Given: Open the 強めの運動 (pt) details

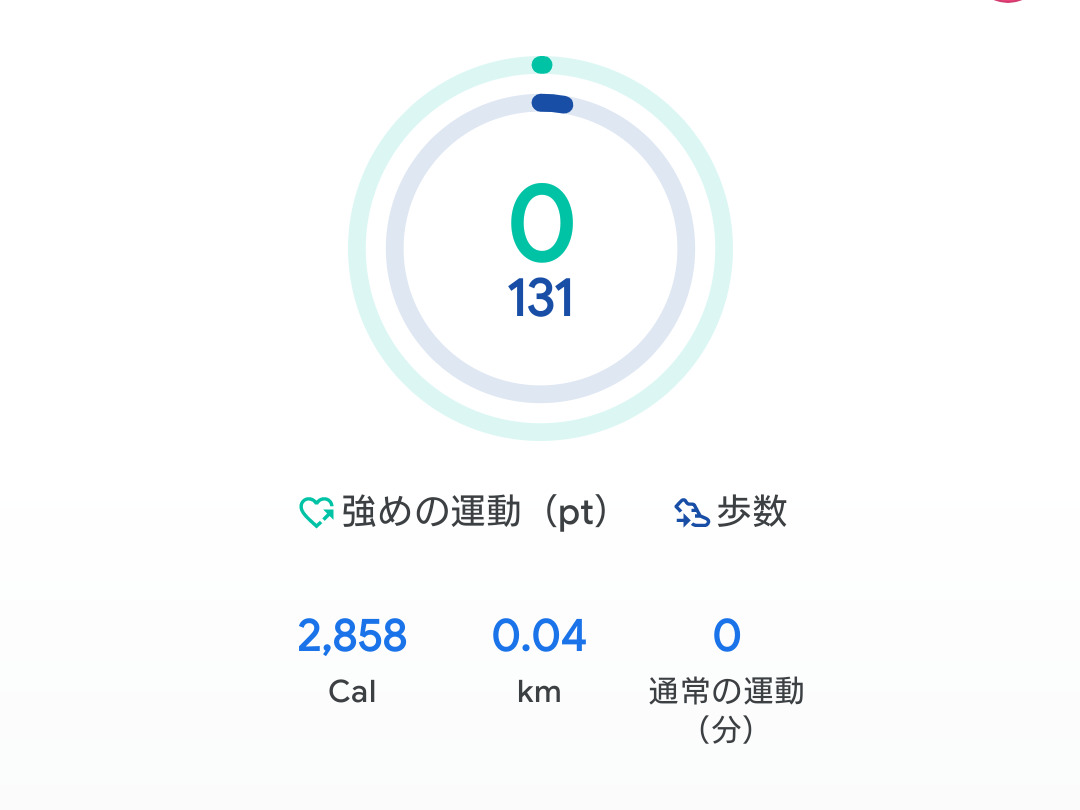Looking at the screenshot, I should (x=455, y=512).
